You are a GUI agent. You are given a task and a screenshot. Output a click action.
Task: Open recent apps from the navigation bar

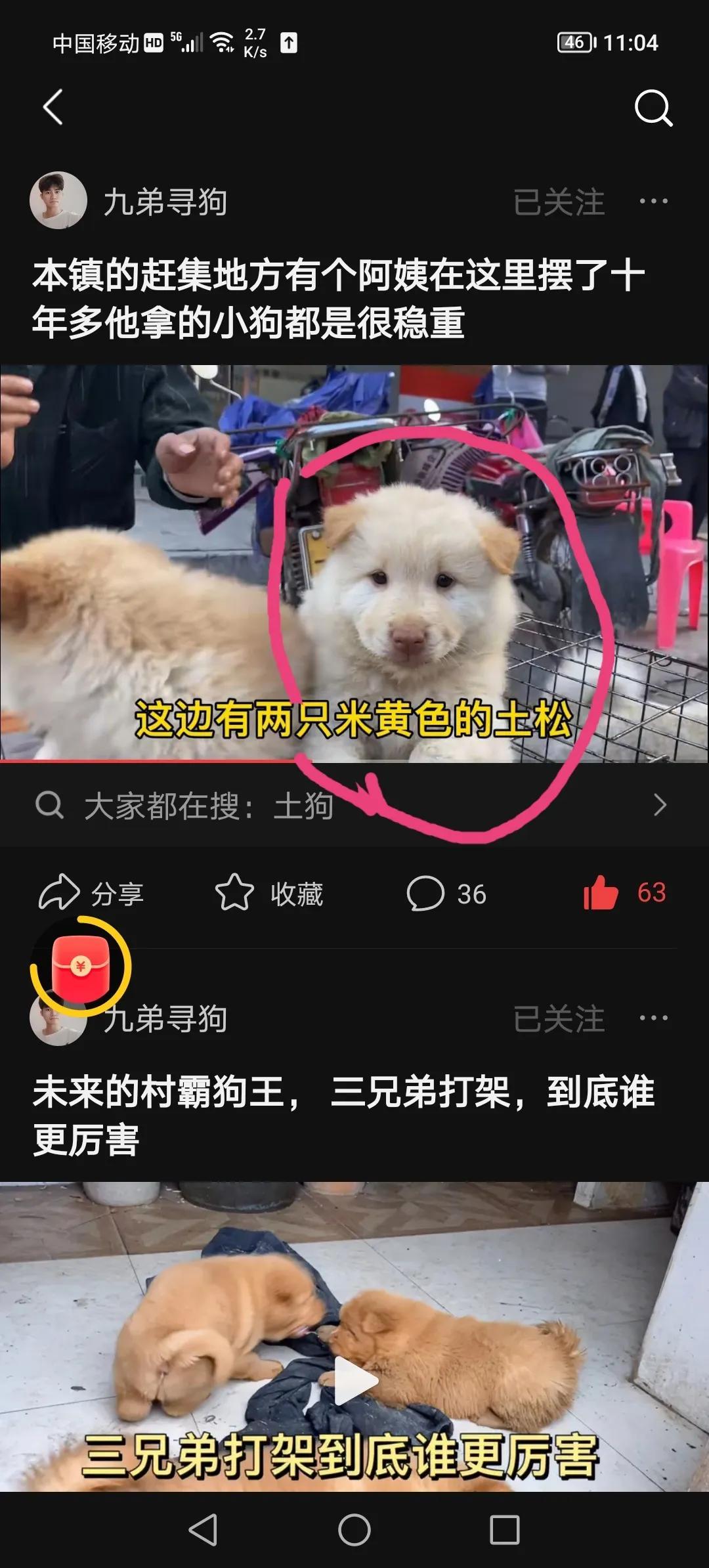505,1530
